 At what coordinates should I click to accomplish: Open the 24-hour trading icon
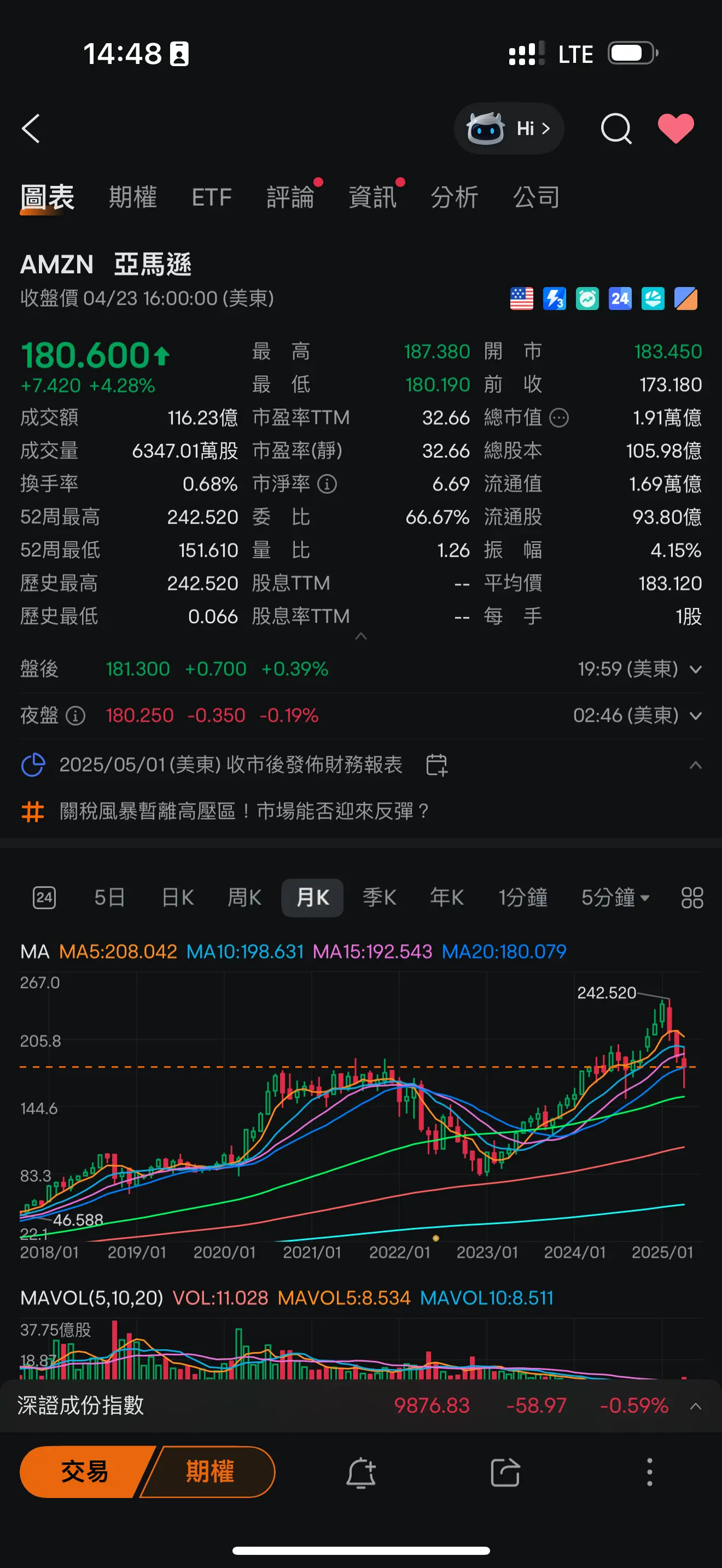coord(620,297)
